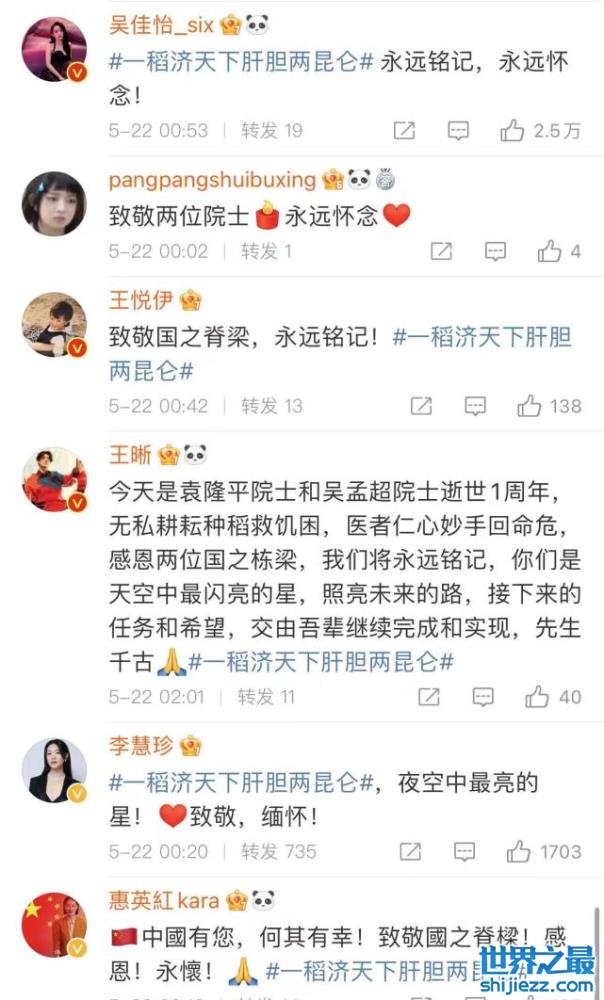Comment on pangpangshuibuxing's post
604x1000 pixels.
click(495, 252)
